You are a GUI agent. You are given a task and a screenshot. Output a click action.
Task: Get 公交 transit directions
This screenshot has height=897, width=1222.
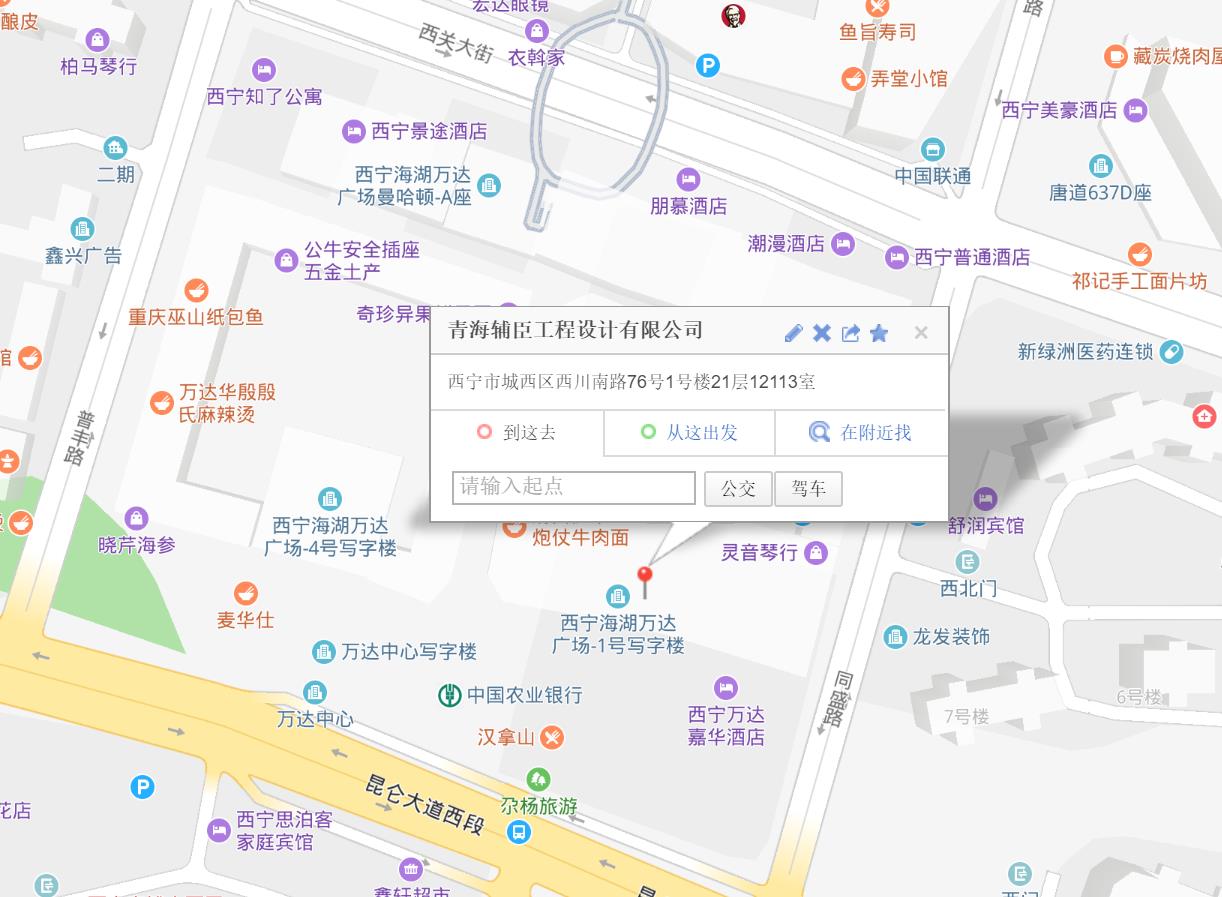[x=738, y=489]
